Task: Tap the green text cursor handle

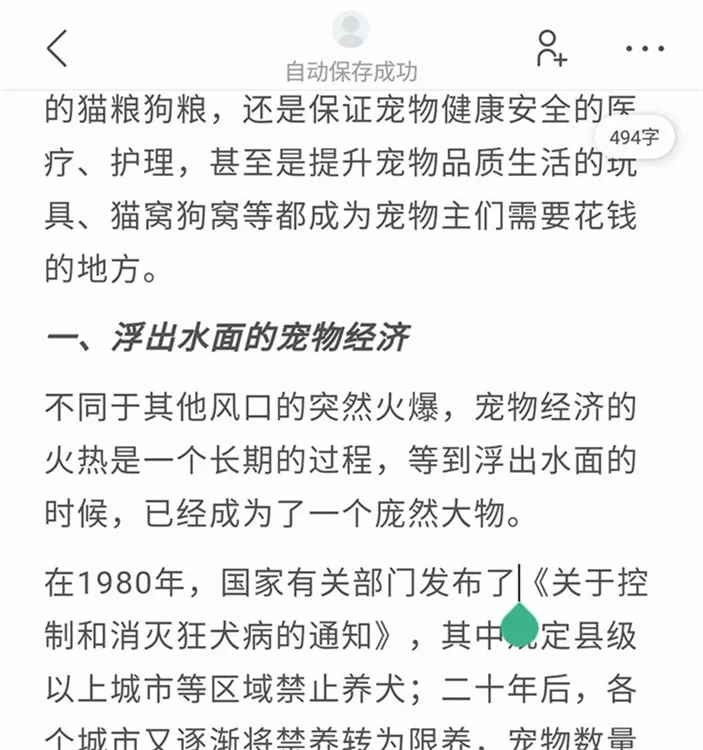Action: point(519,625)
